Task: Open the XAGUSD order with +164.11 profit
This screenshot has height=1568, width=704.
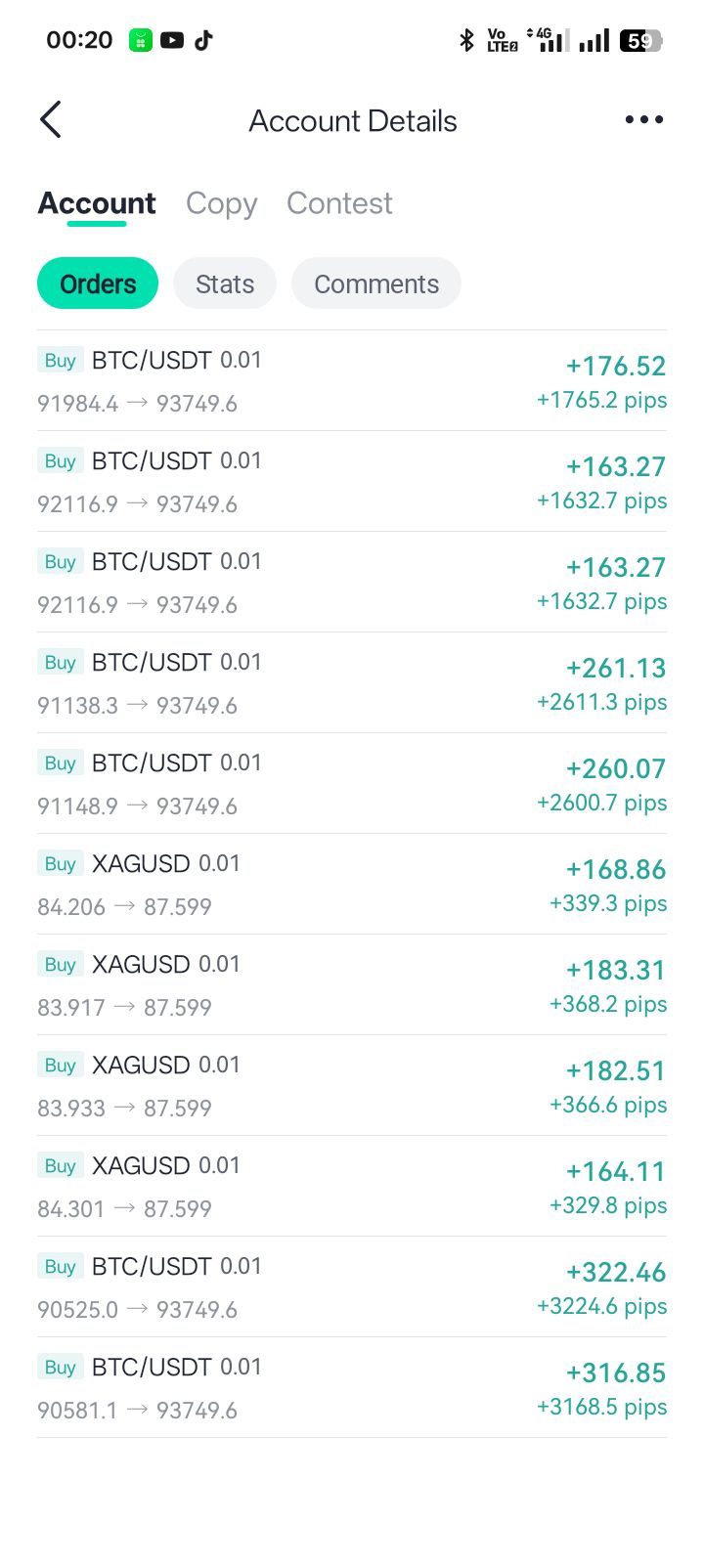Action: [x=352, y=1187]
